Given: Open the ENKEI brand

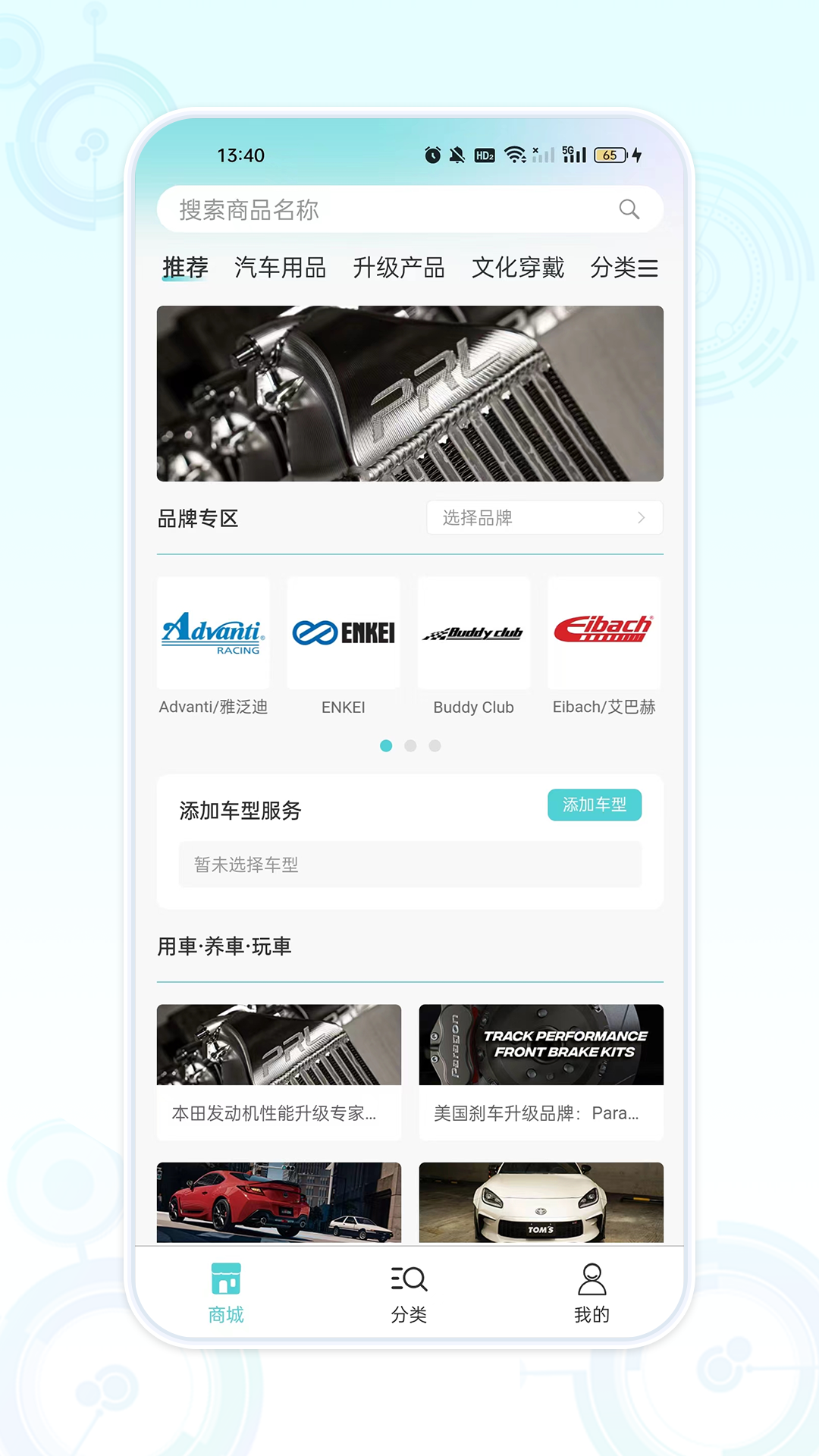Looking at the screenshot, I should click(344, 646).
